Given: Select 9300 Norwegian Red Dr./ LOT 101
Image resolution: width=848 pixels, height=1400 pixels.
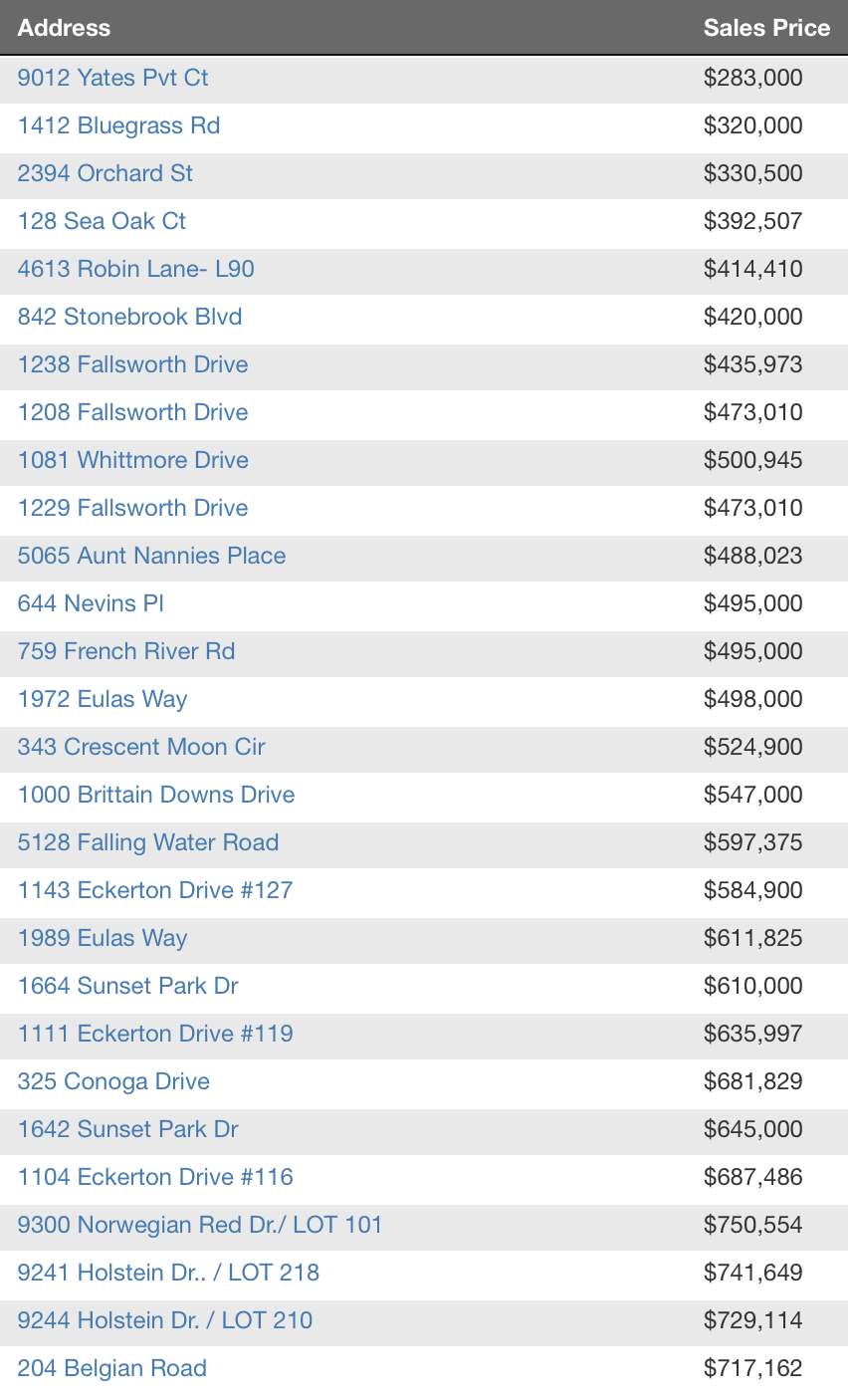Looking at the screenshot, I should click(x=200, y=1225).
